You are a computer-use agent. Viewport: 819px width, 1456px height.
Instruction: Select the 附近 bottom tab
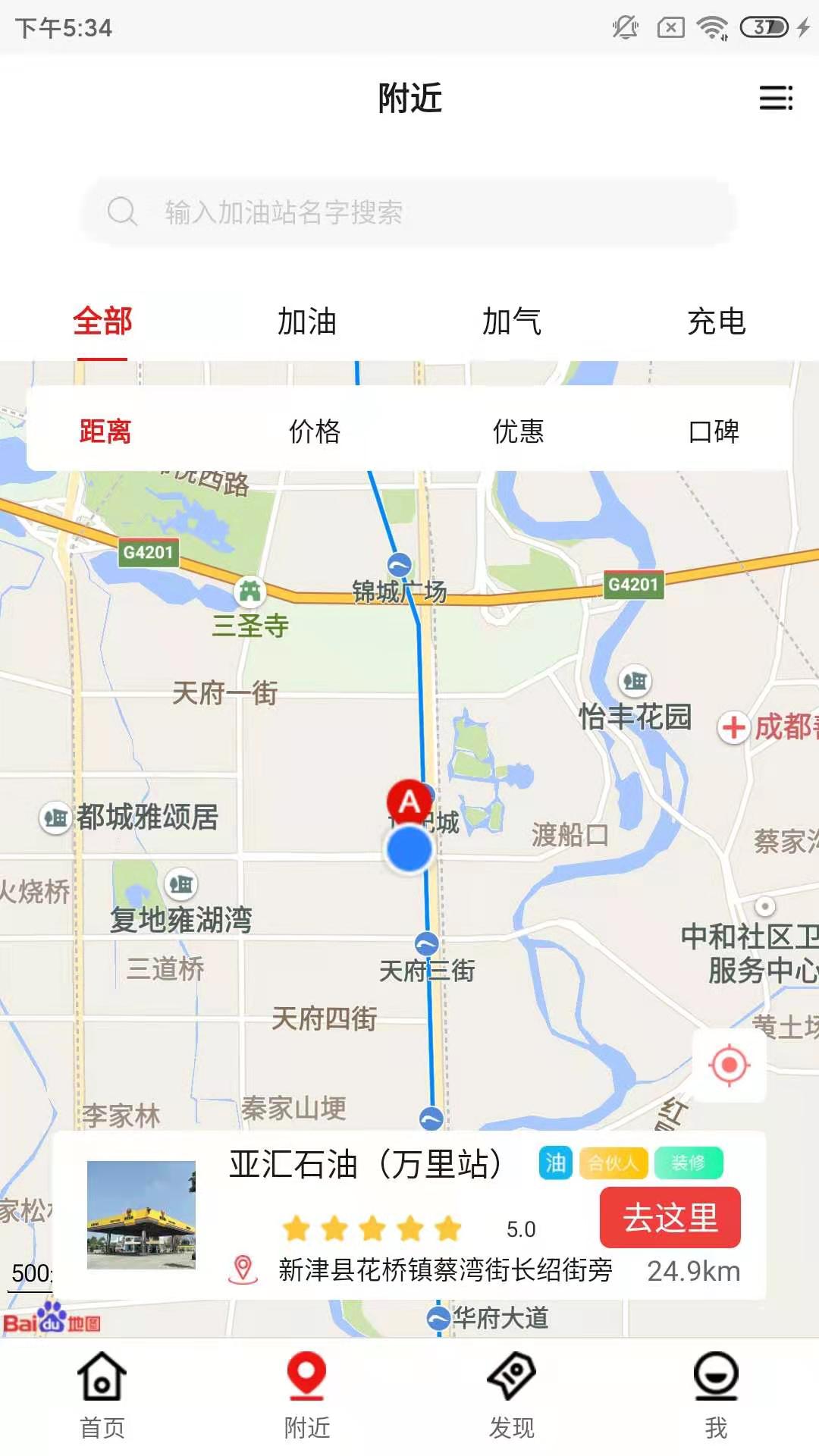pyautogui.click(x=306, y=1395)
